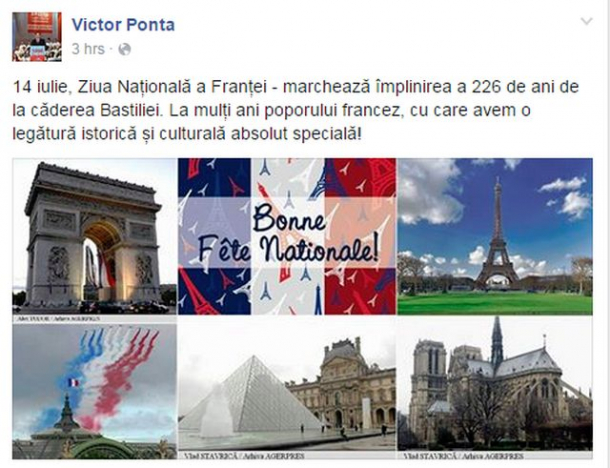This screenshot has width=610, height=468.
Task: Tap Victor Ponta's profile picture
Action: click(36, 37)
